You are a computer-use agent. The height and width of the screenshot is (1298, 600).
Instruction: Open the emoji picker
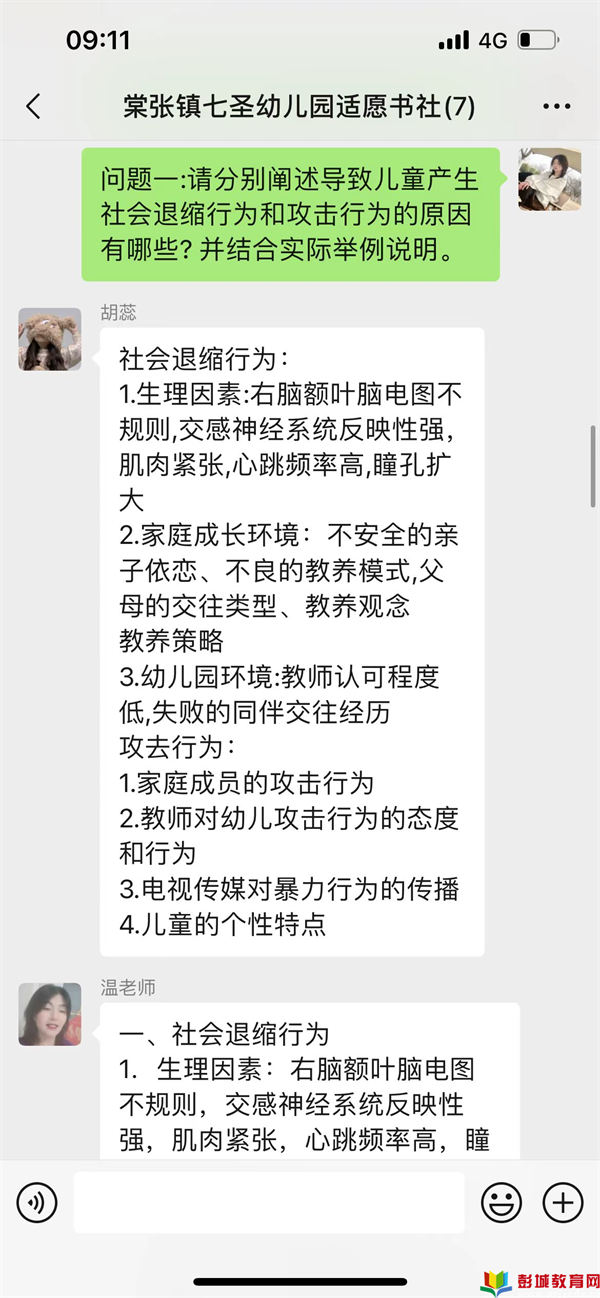coord(501,1202)
